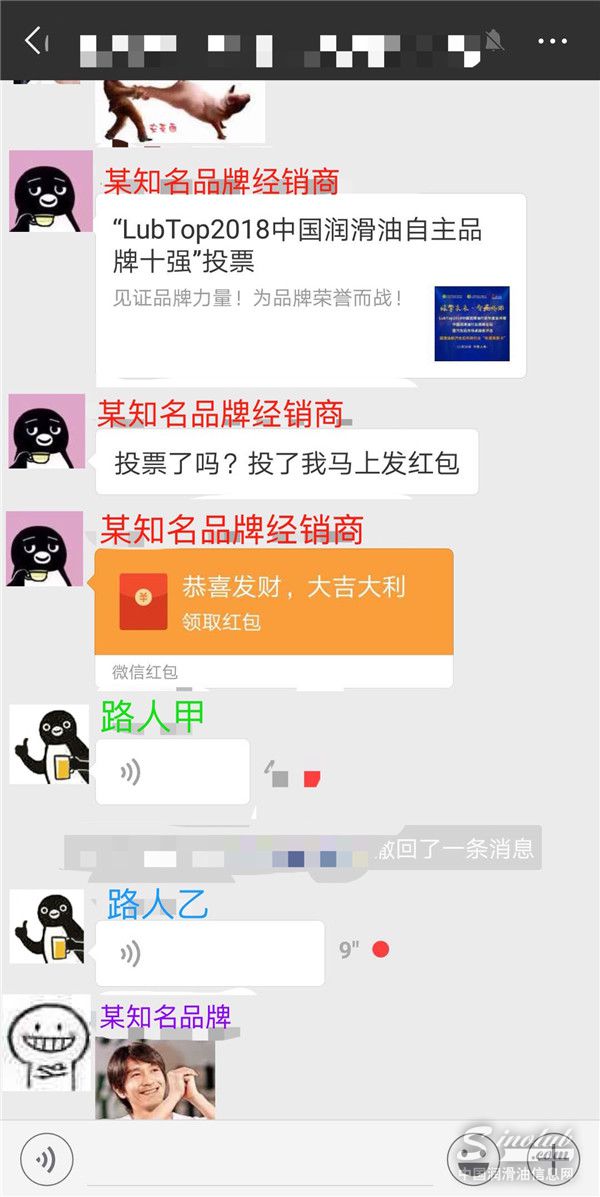This screenshot has height=1197, width=600.
Task: Open the chat overflow menu
Action: 552,41
